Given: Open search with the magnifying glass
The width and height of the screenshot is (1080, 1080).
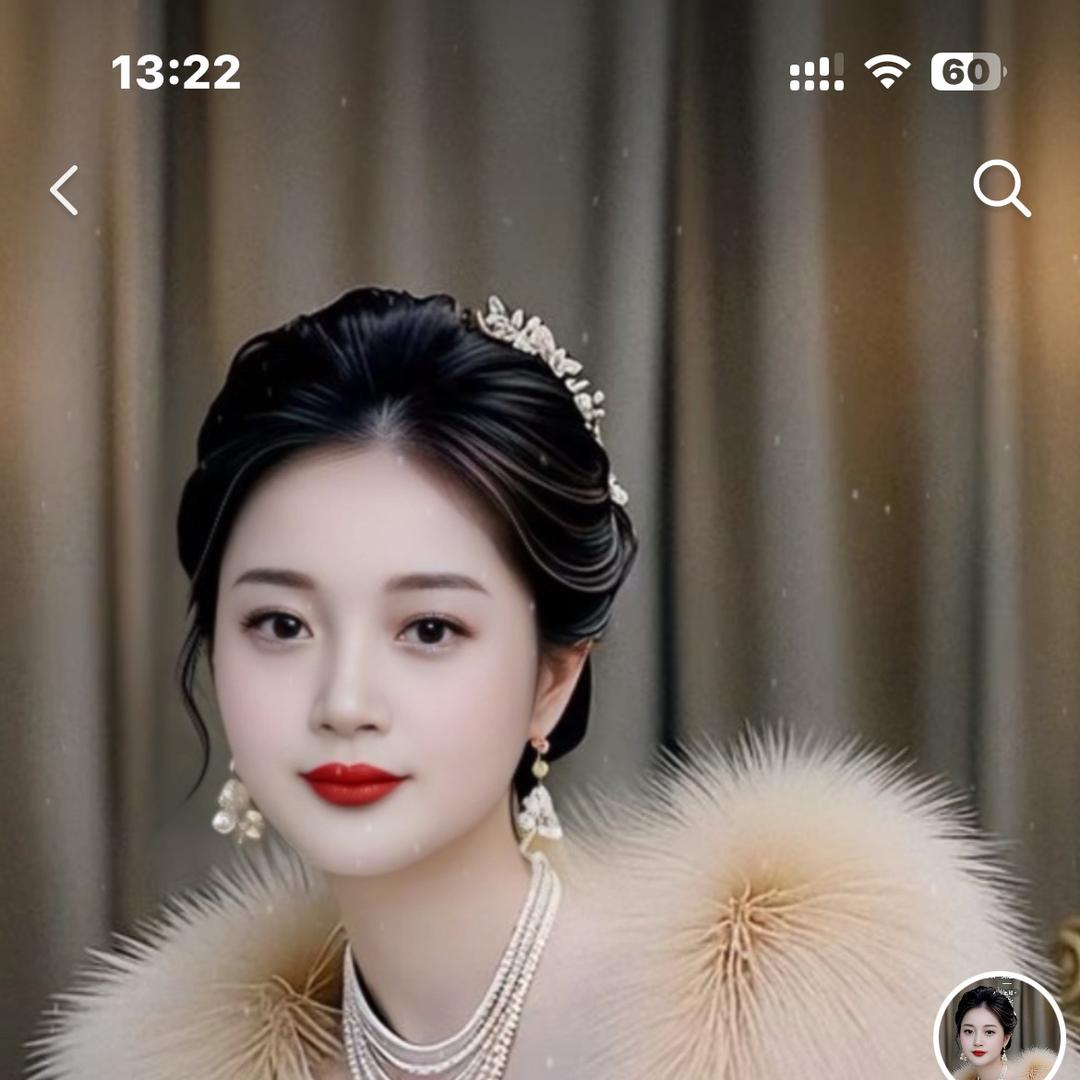Looking at the screenshot, I should (x=1001, y=188).
